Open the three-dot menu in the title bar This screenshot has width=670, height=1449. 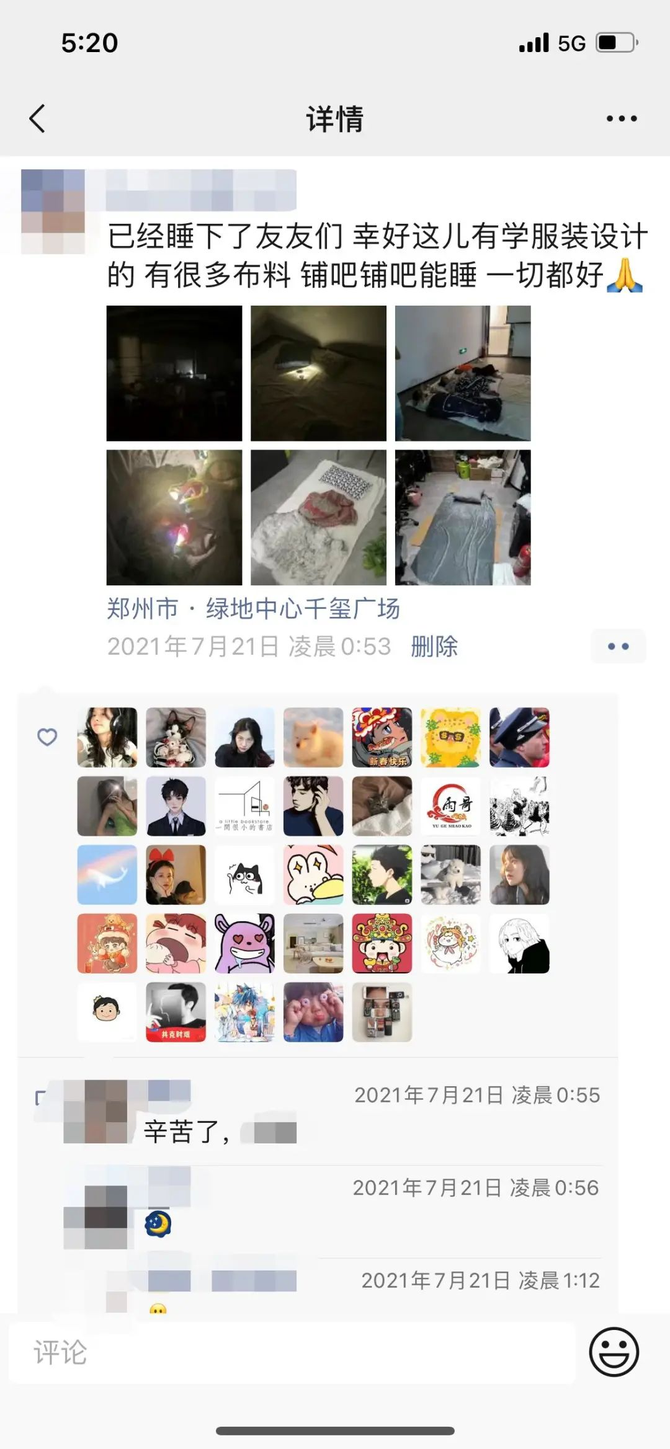click(x=621, y=119)
